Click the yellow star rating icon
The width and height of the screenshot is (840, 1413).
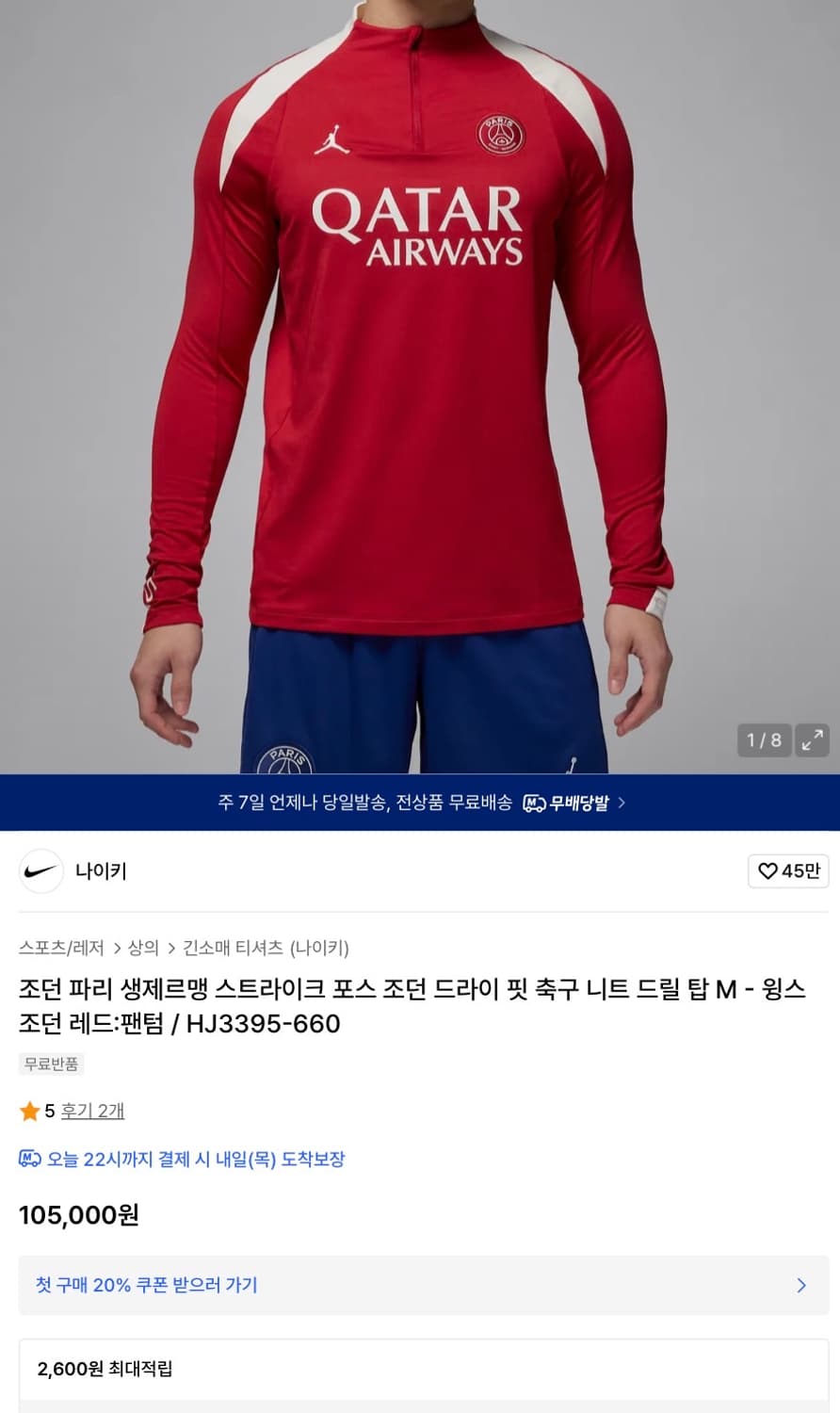click(29, 1112)
